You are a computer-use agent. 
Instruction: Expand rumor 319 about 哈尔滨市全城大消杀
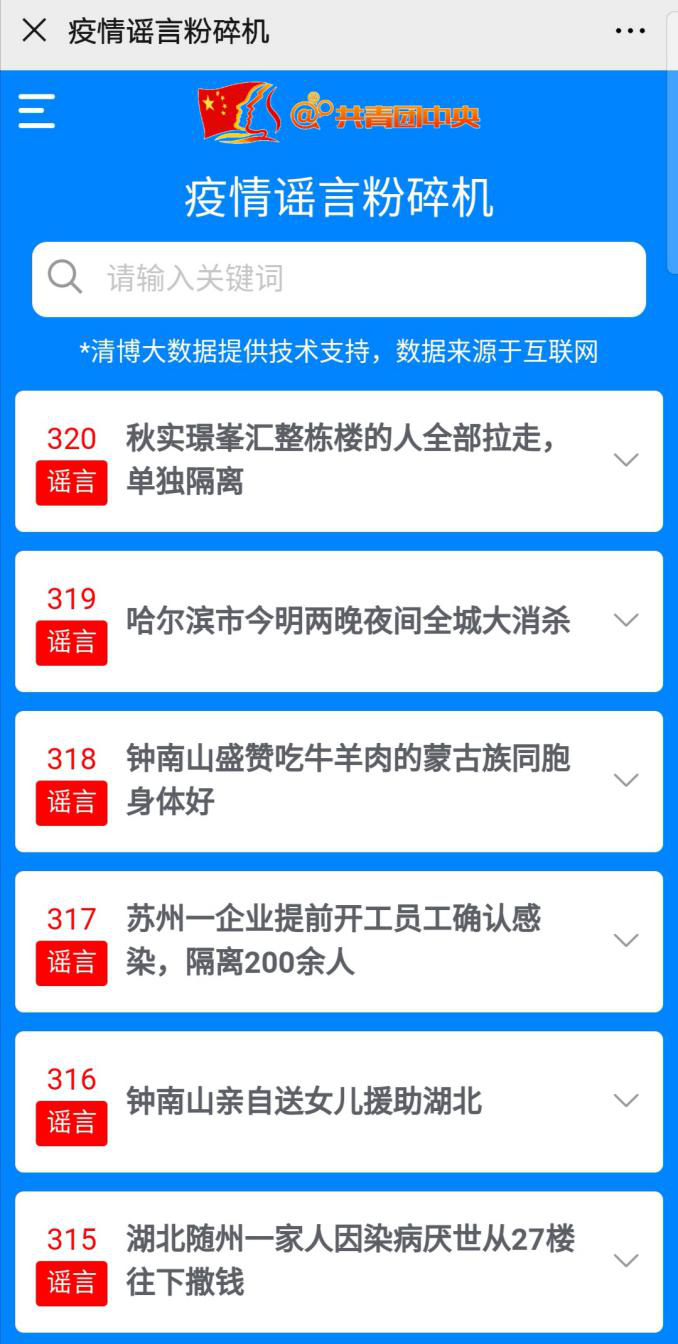tap(626, 620)
